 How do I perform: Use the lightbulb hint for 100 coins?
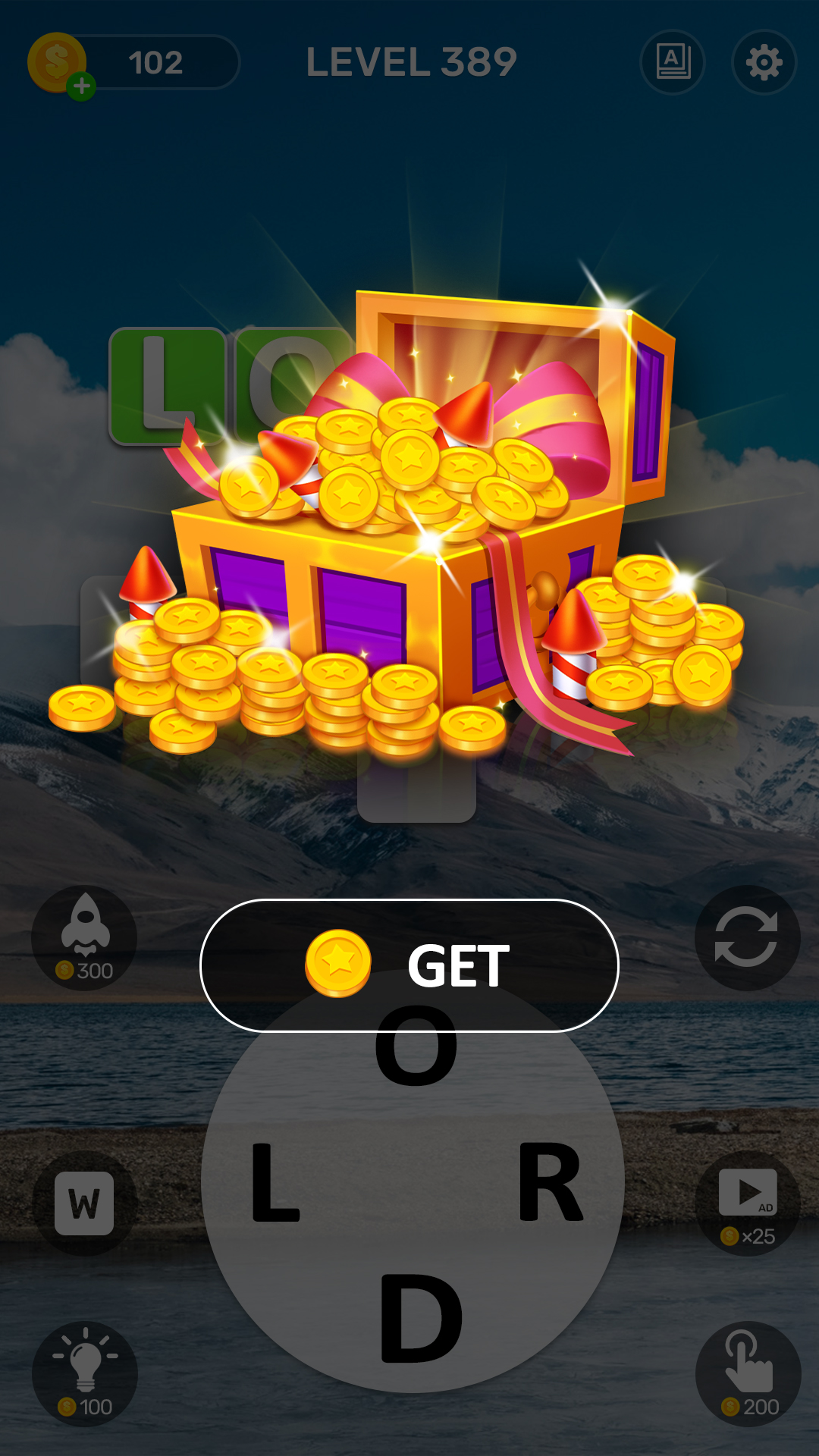[85, 1374]
